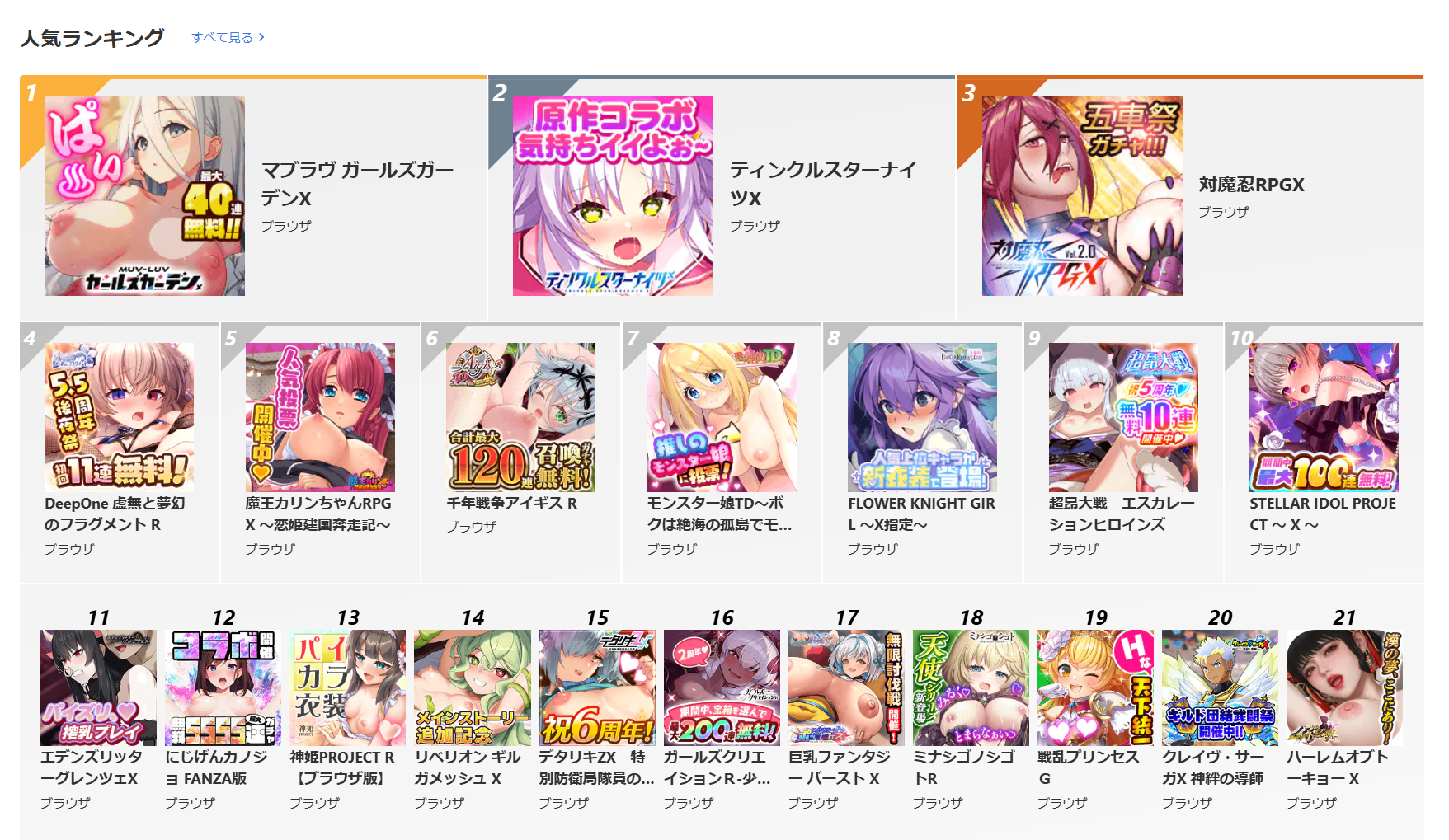
Task: Open the すべて見る link
Action: pyautogui.click(x=228, y=37)
